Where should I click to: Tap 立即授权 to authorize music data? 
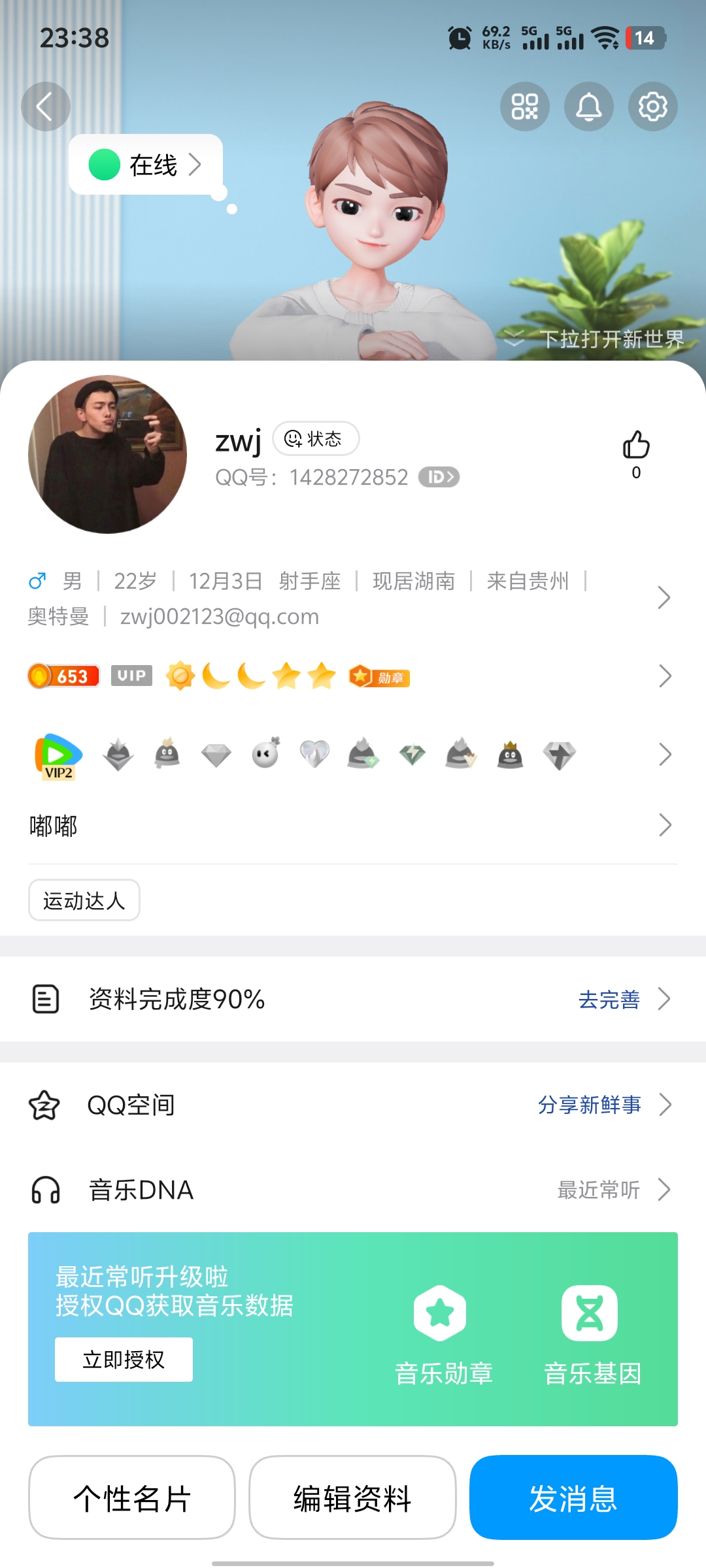(124, 1360)
